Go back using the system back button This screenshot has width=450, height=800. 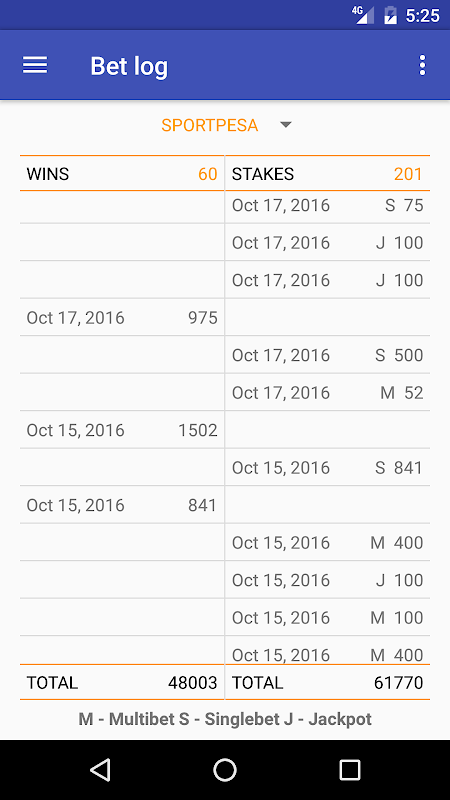coord(100,769)
